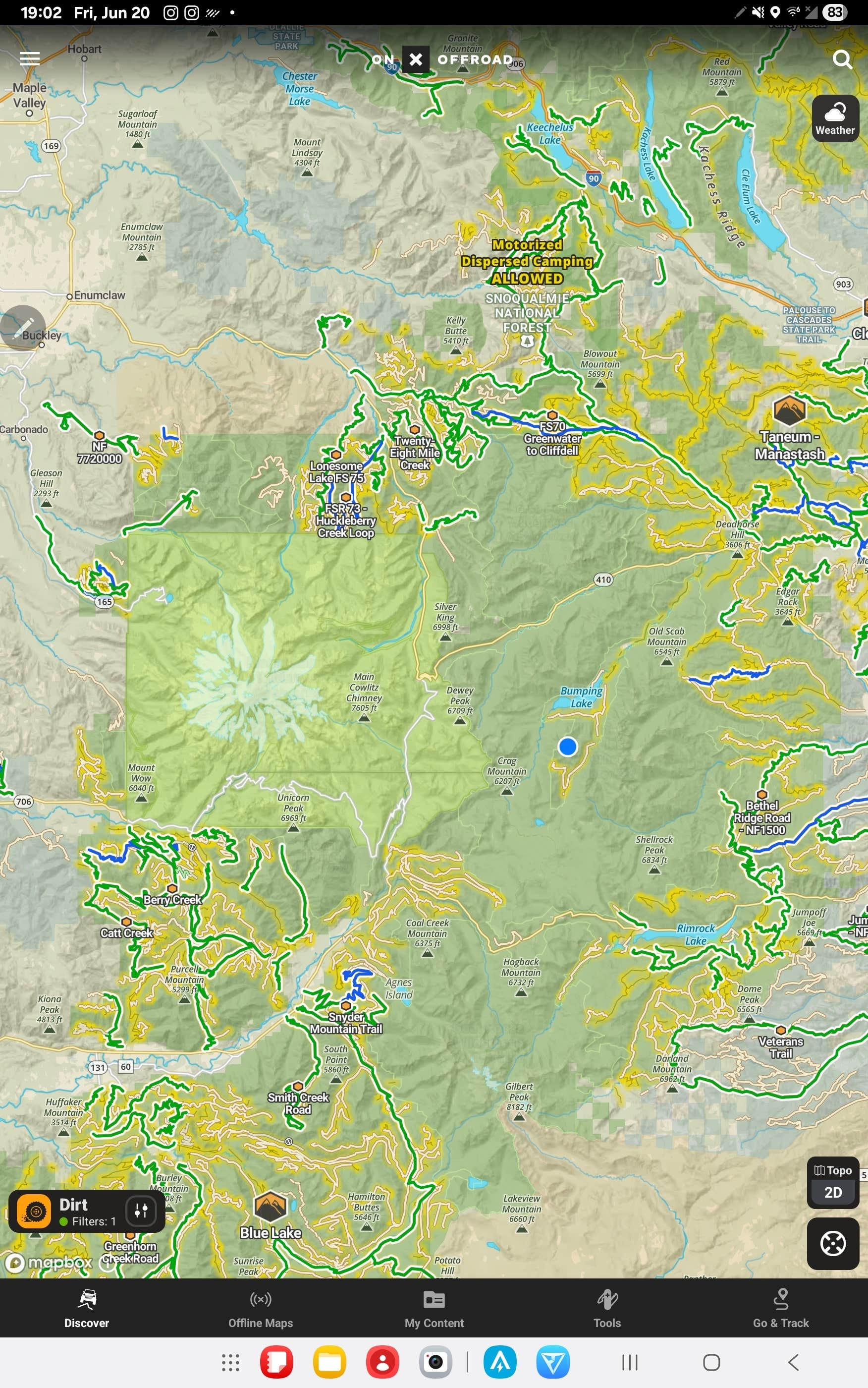The image size is (868, 1388).
Task: Open map search
Action: [x=842, y=59]
